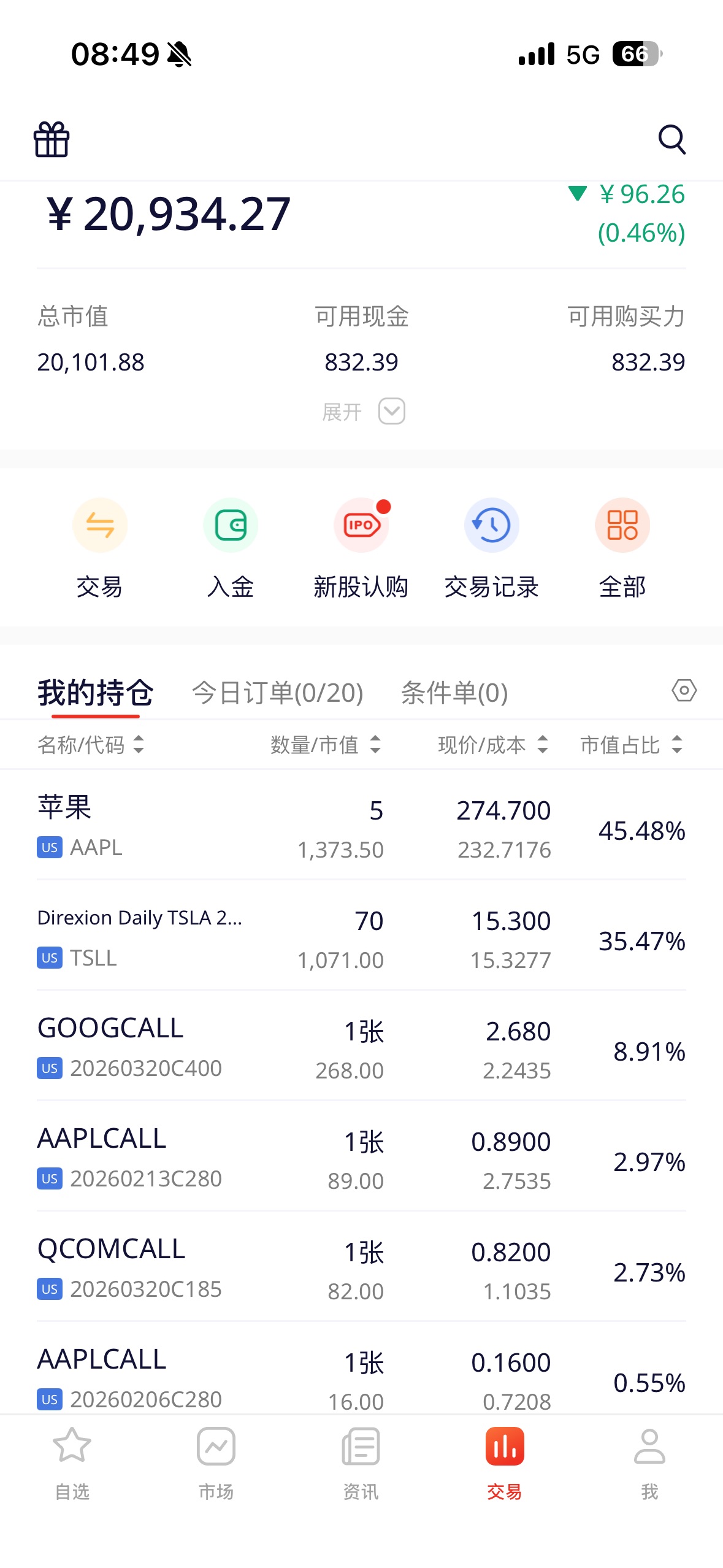Switch to 条件单(0) tab
Image resolution: width=723 pixels, height=1568 pixels.
454,693
